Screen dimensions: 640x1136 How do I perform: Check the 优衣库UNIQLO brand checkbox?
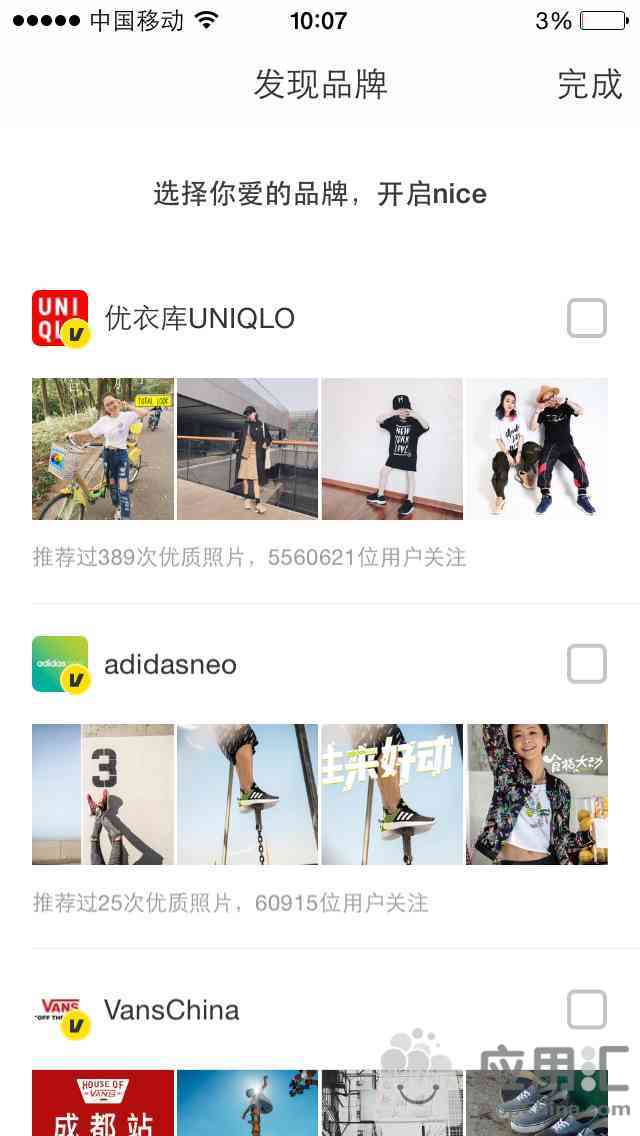pyautogui.click(x=587, y=318)
